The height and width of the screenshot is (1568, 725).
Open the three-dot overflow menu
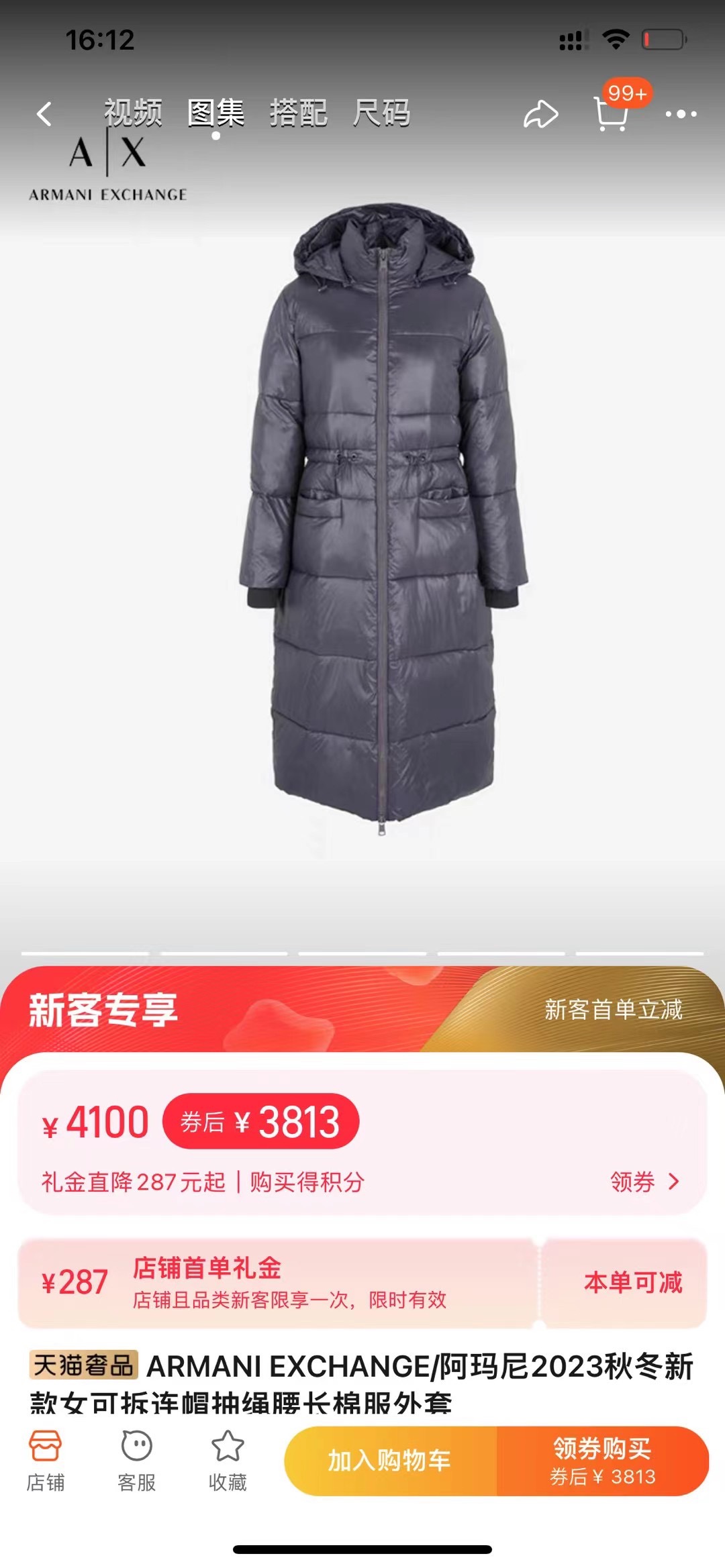(680, 114)
